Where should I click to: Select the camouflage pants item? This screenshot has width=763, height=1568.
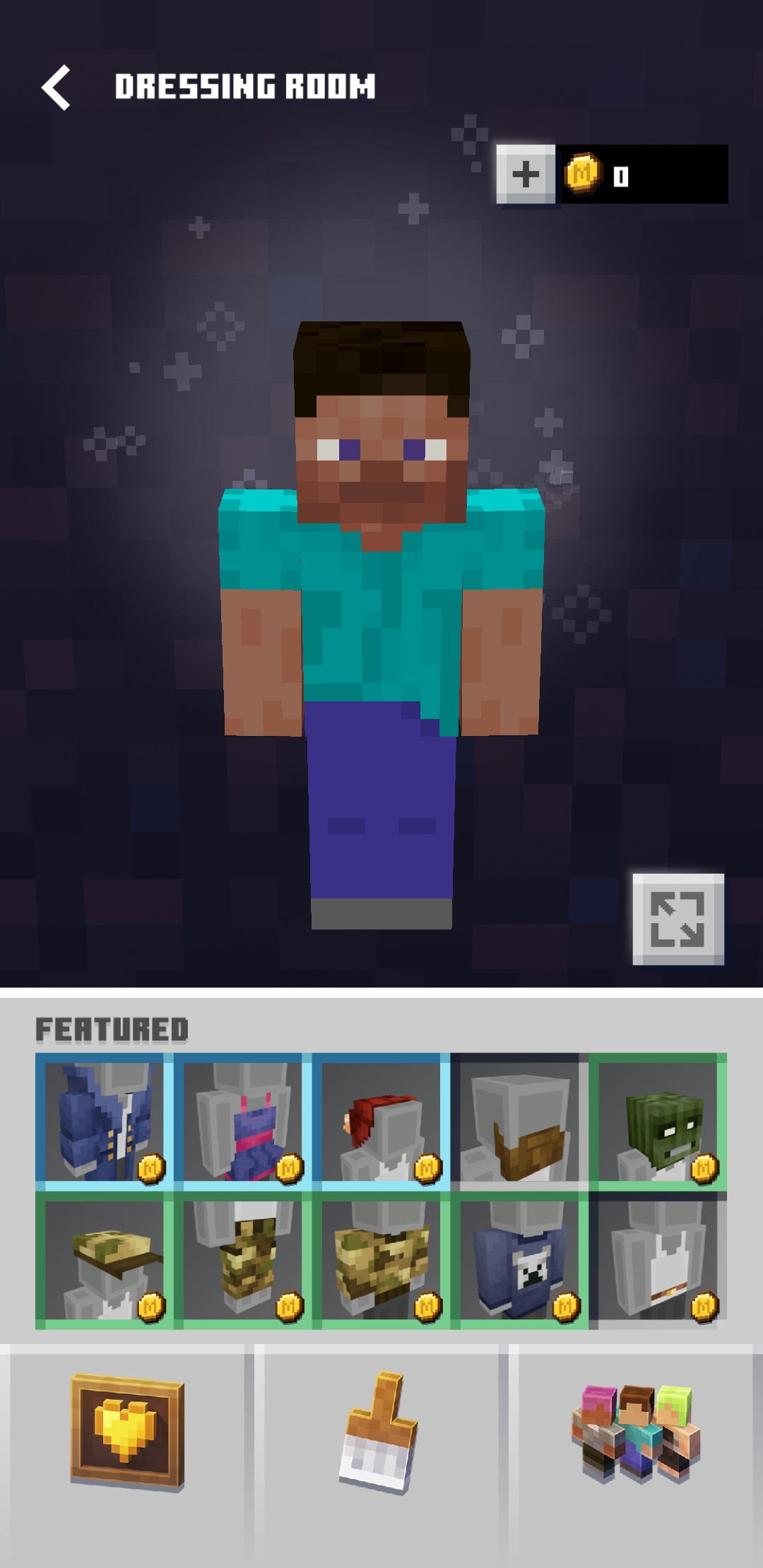(242, 1260)
